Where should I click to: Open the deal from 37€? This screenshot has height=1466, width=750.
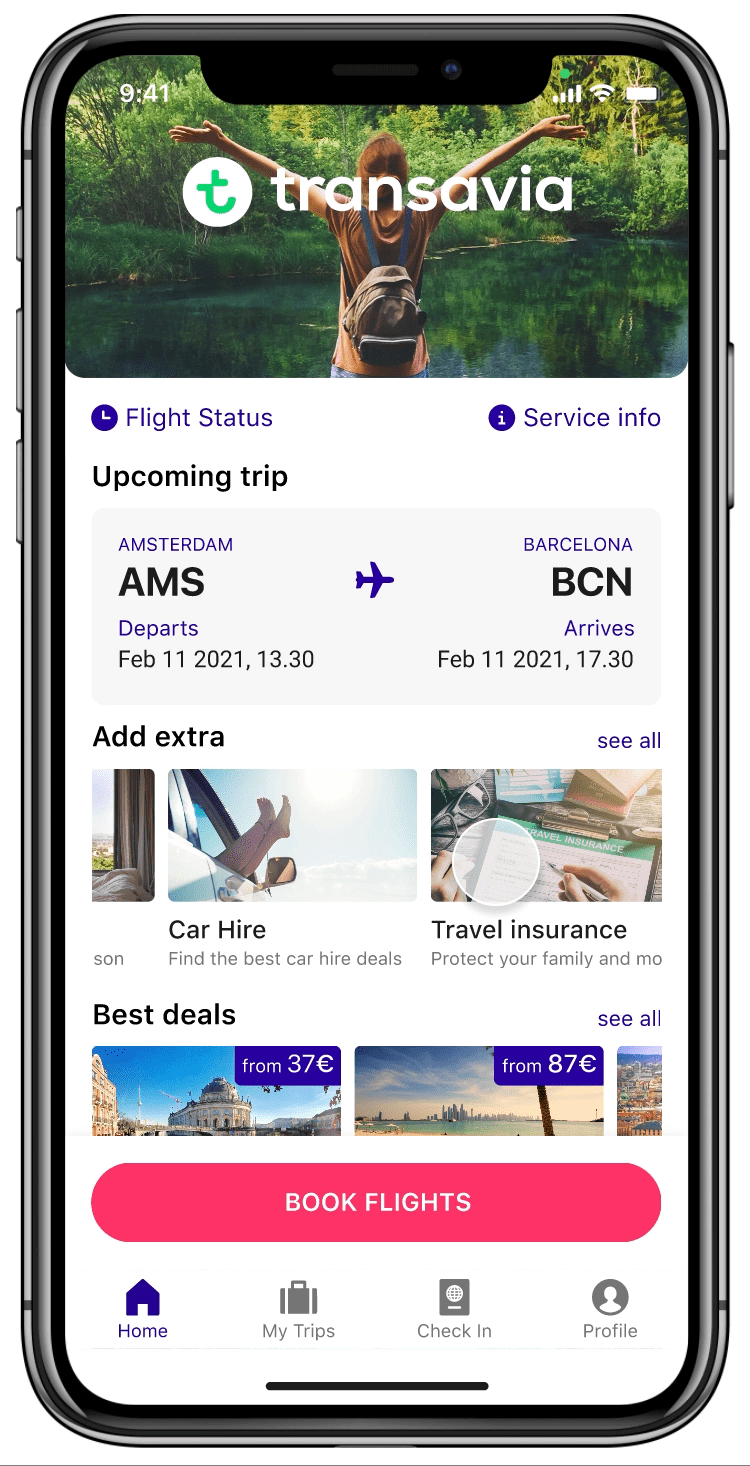tap(216, 1092)
